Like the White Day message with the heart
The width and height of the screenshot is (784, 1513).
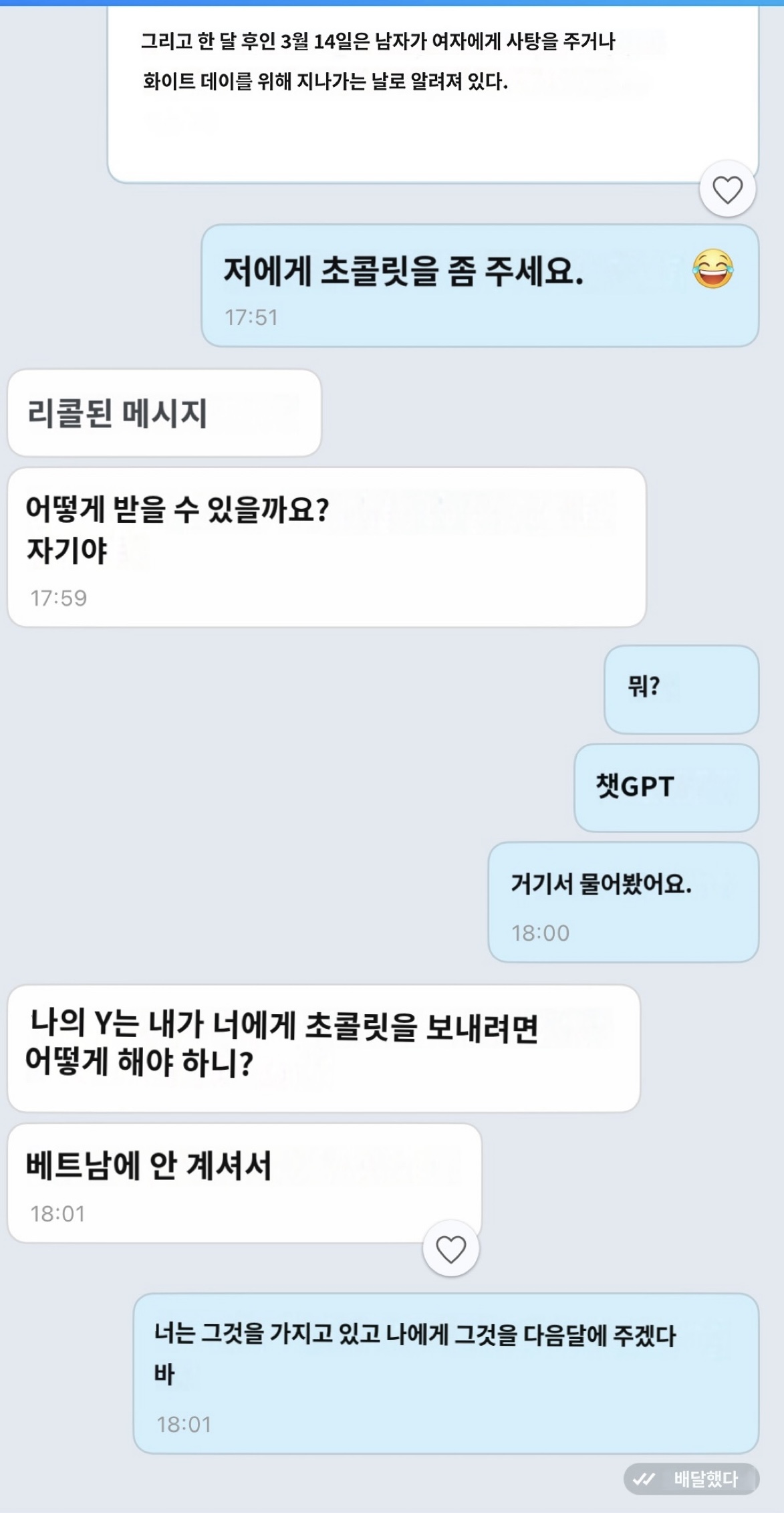(727, 189)
